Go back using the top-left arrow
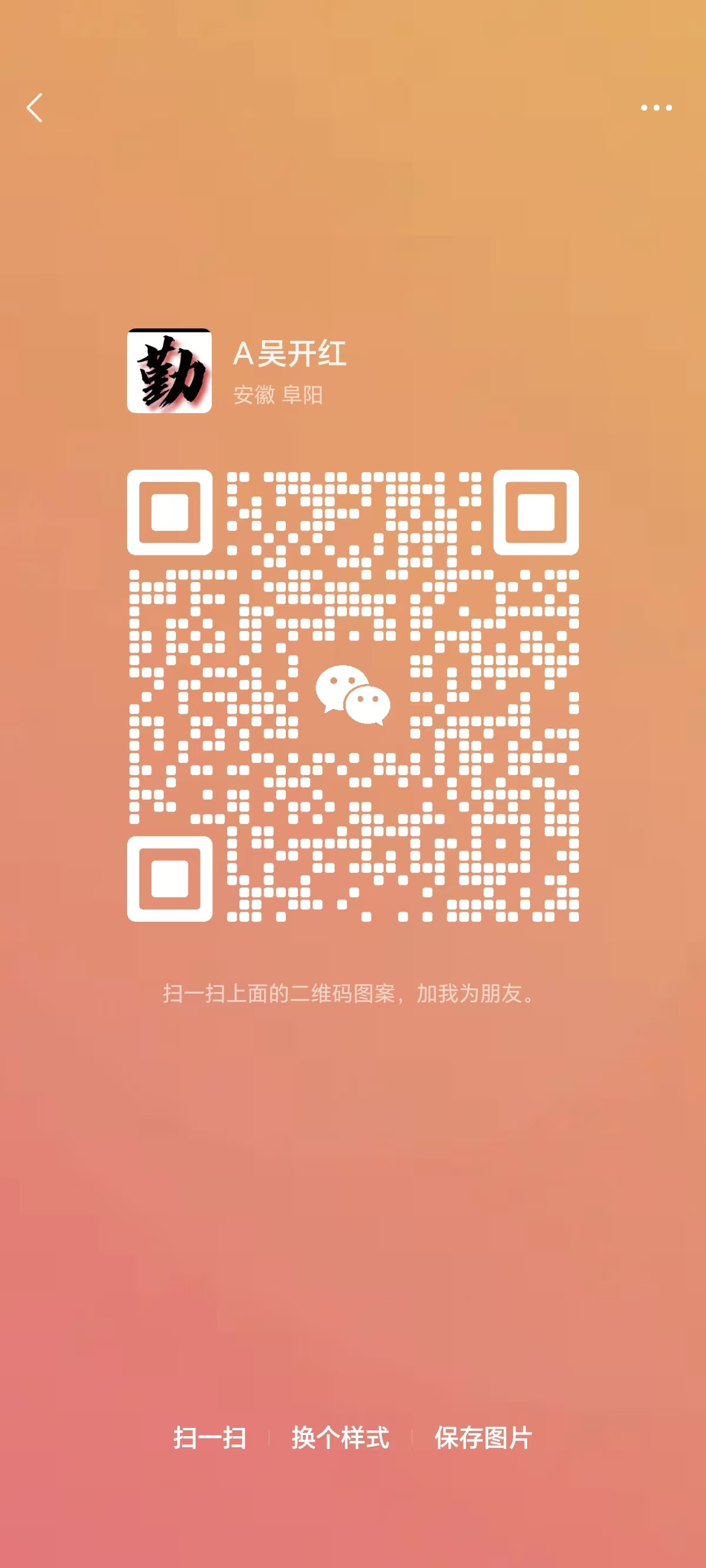This screenshot has height=1568, width=706. pos(35,108)
